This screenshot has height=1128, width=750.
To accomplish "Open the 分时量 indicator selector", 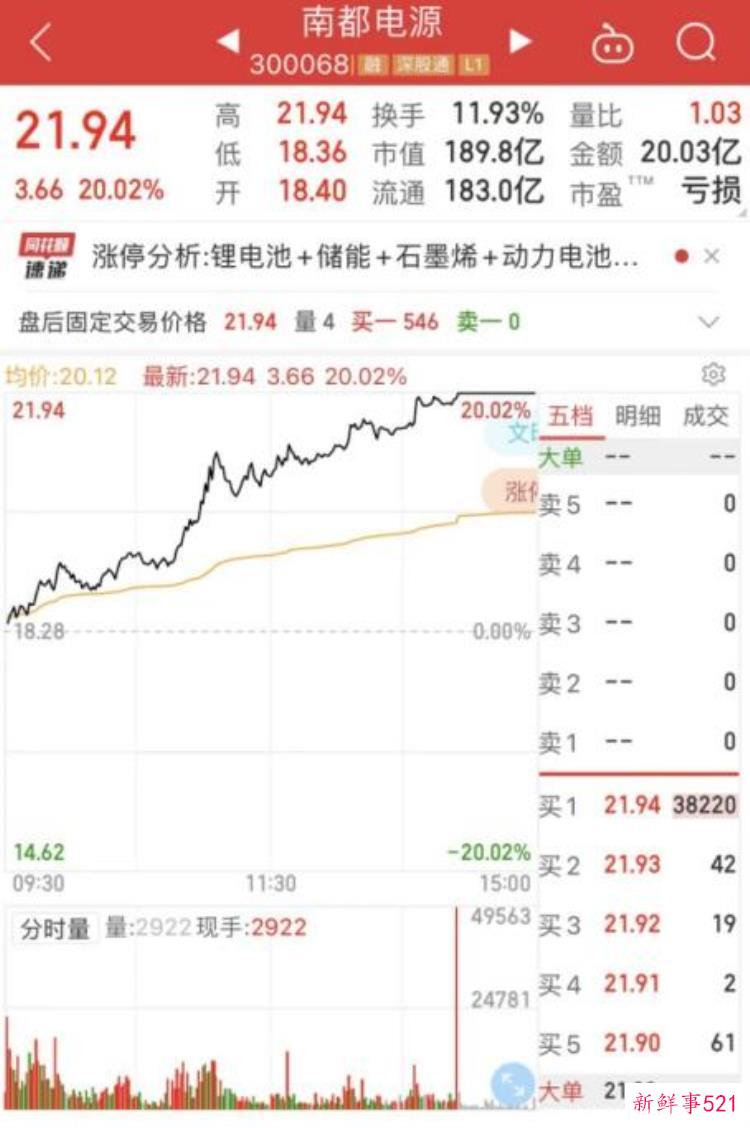I will point(56,929).
